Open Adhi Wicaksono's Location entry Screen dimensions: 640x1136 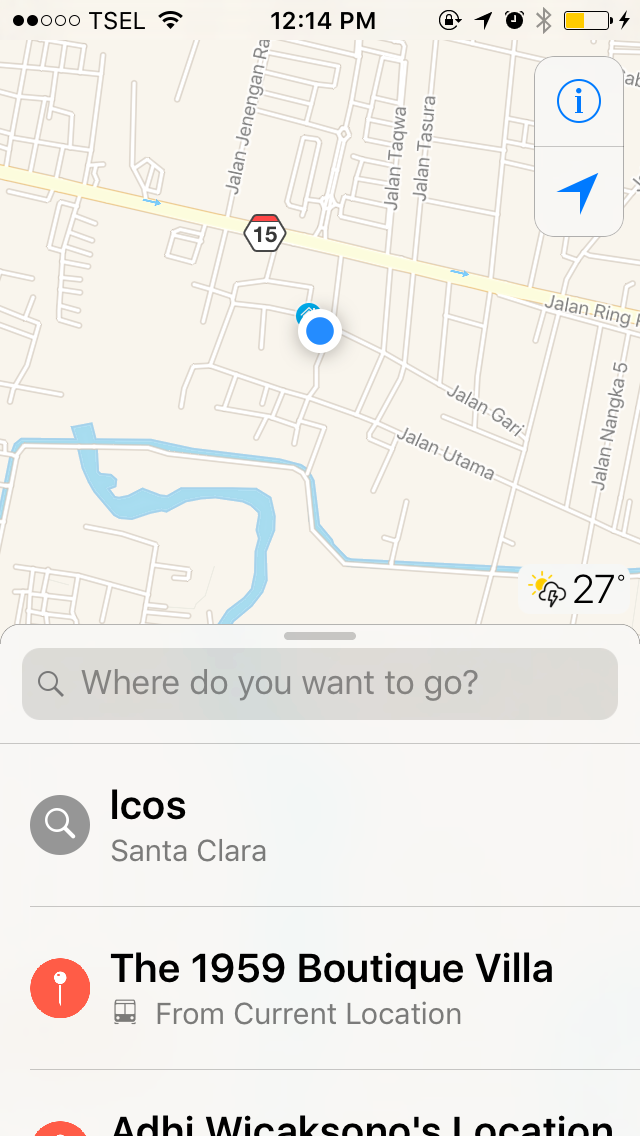point(320,1118)
